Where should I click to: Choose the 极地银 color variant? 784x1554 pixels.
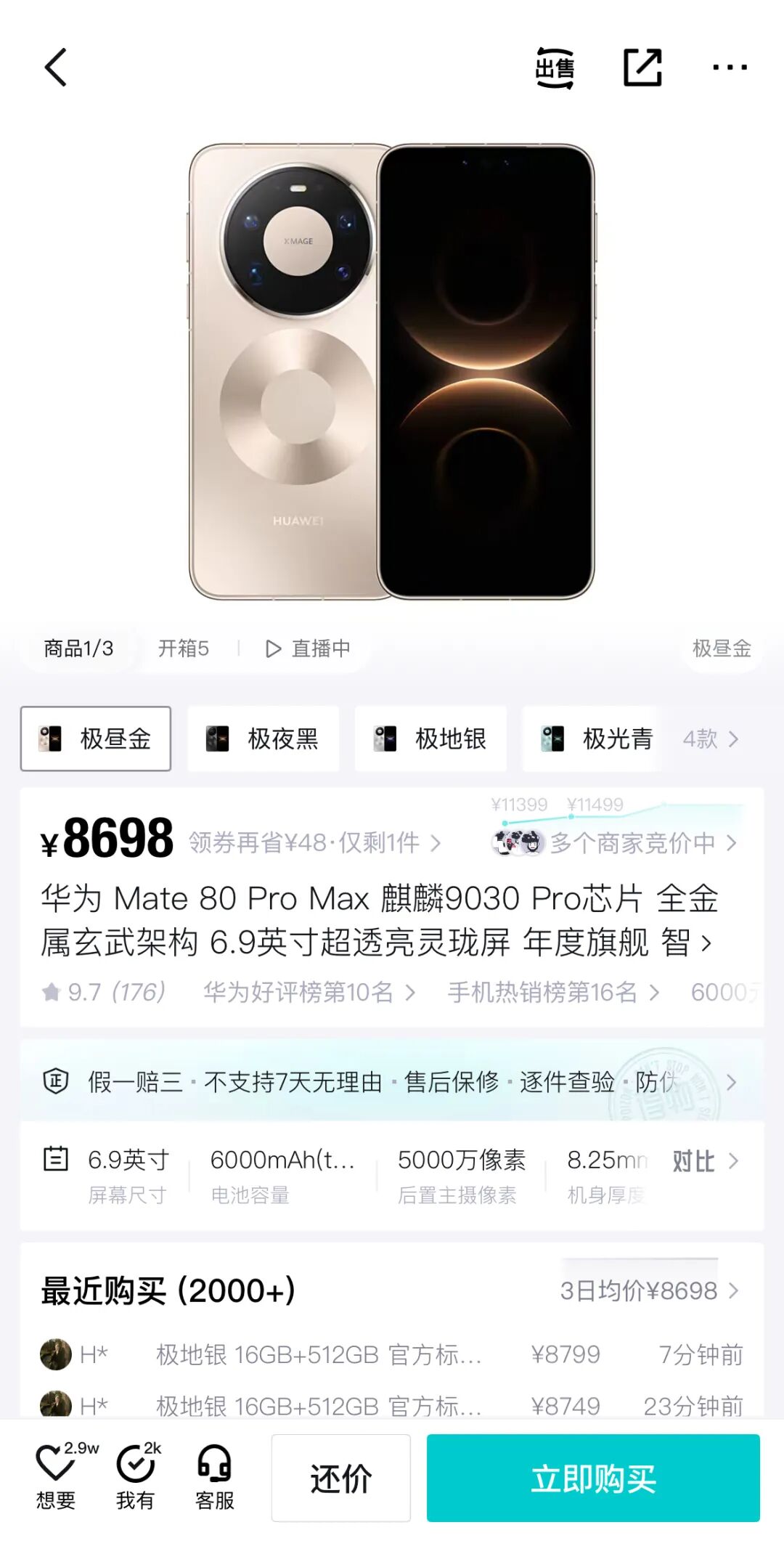tap(430, 739)
